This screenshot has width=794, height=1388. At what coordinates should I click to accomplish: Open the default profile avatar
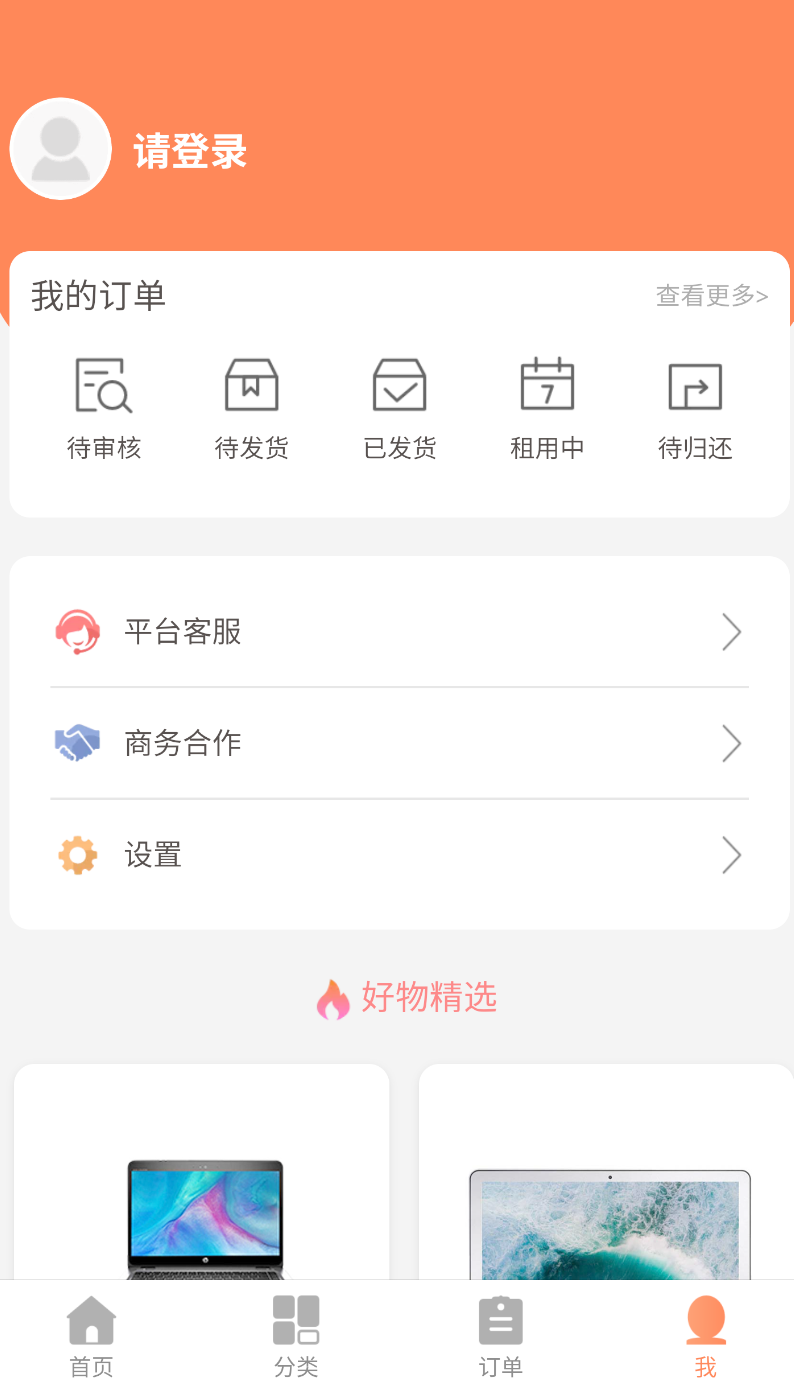tap(60, 149)
